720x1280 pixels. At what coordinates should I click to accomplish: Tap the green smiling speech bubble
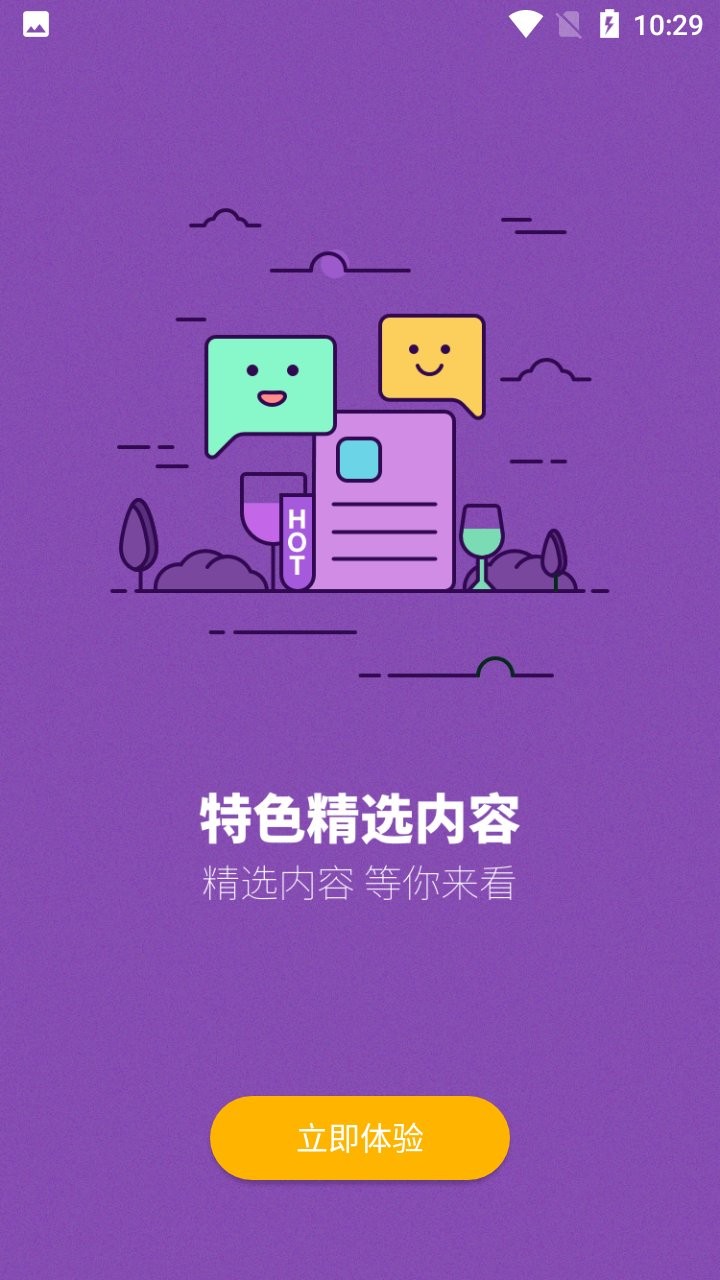pyautogui.click(x=270, y=385)
